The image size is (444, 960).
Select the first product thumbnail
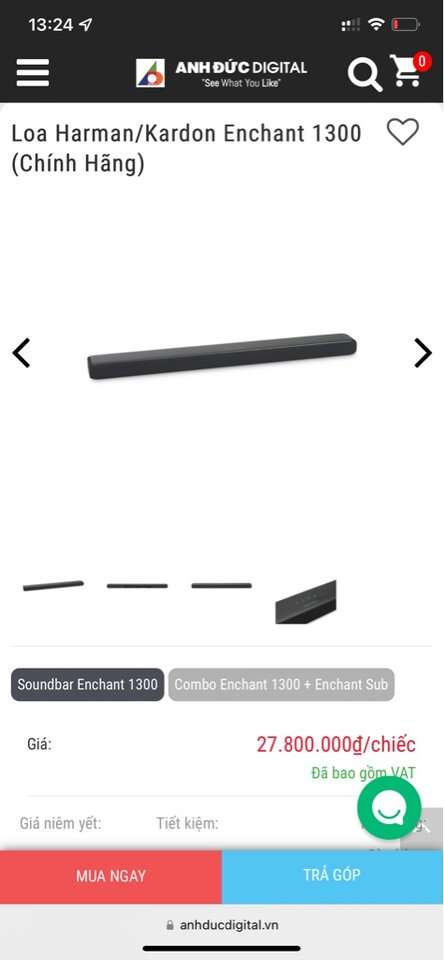[53, 585]
